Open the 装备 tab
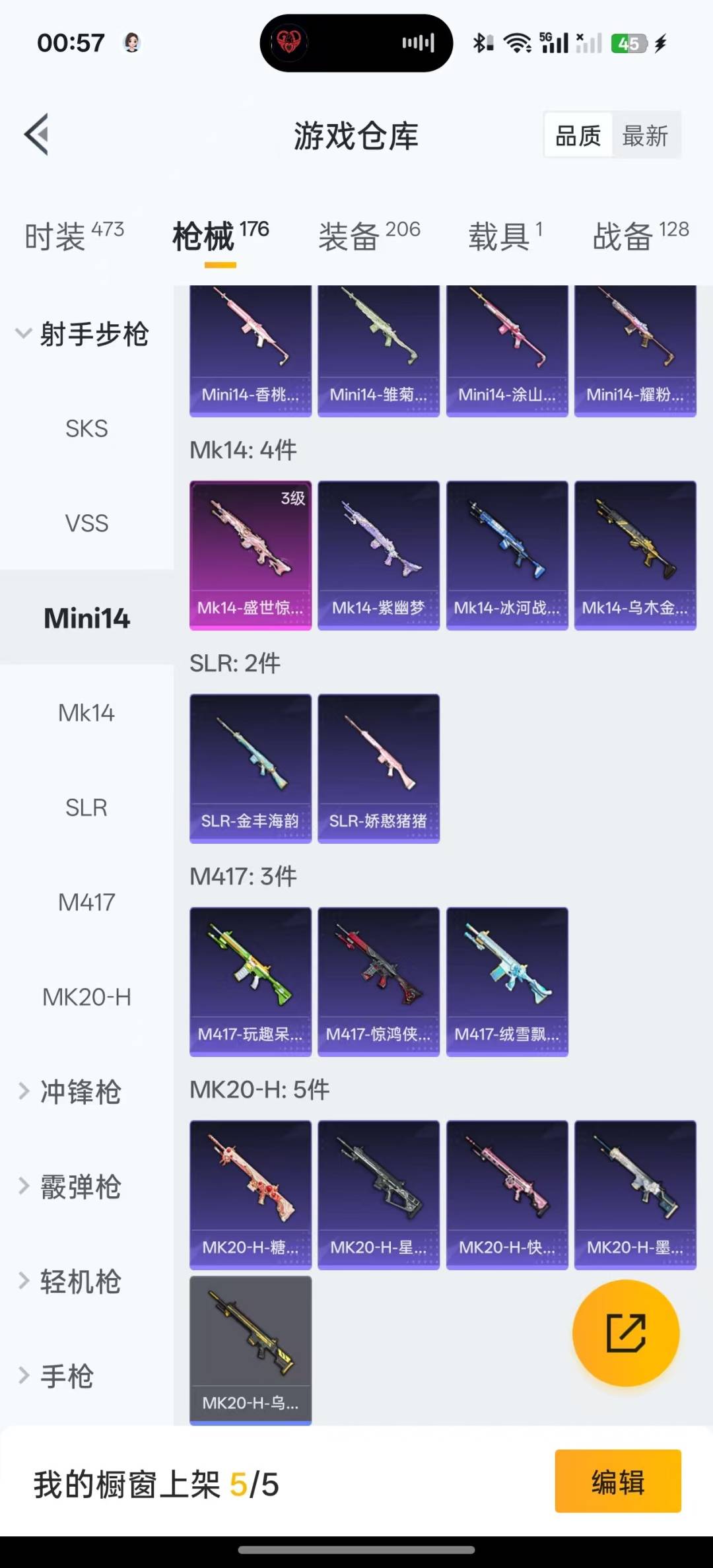This screenshot has height=1568, width=713. click(x=369, y=236)
